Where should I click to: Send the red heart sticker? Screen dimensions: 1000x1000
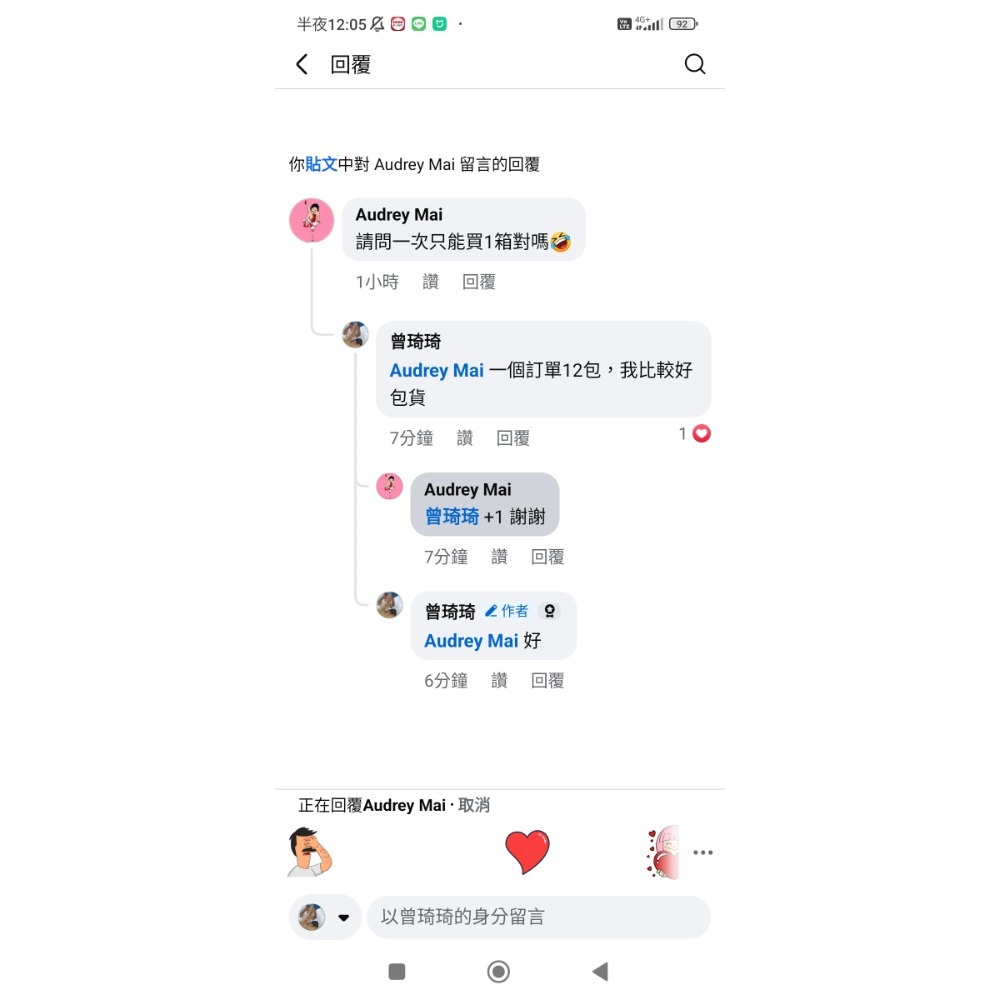point(527,852)
